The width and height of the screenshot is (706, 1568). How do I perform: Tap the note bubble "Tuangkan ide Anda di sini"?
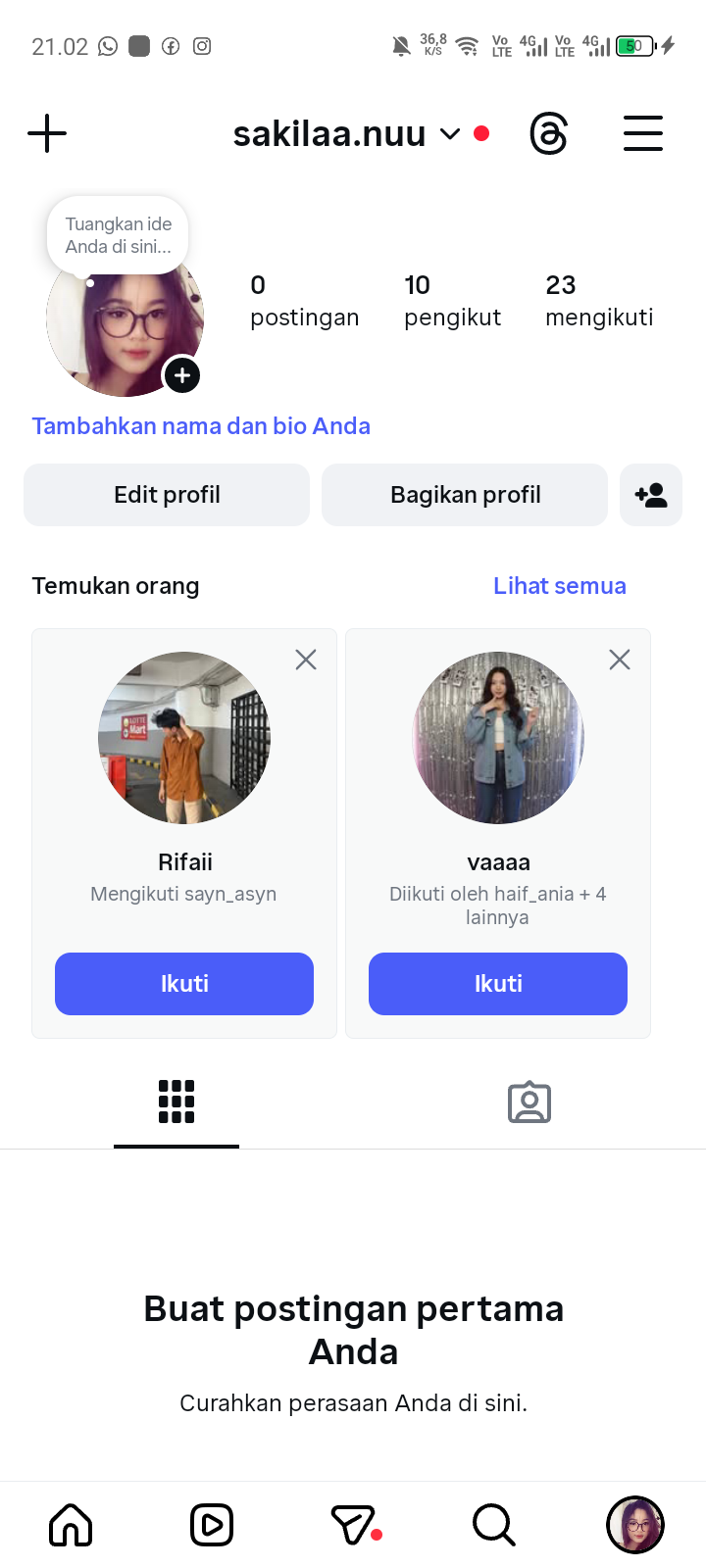[118, 236]
